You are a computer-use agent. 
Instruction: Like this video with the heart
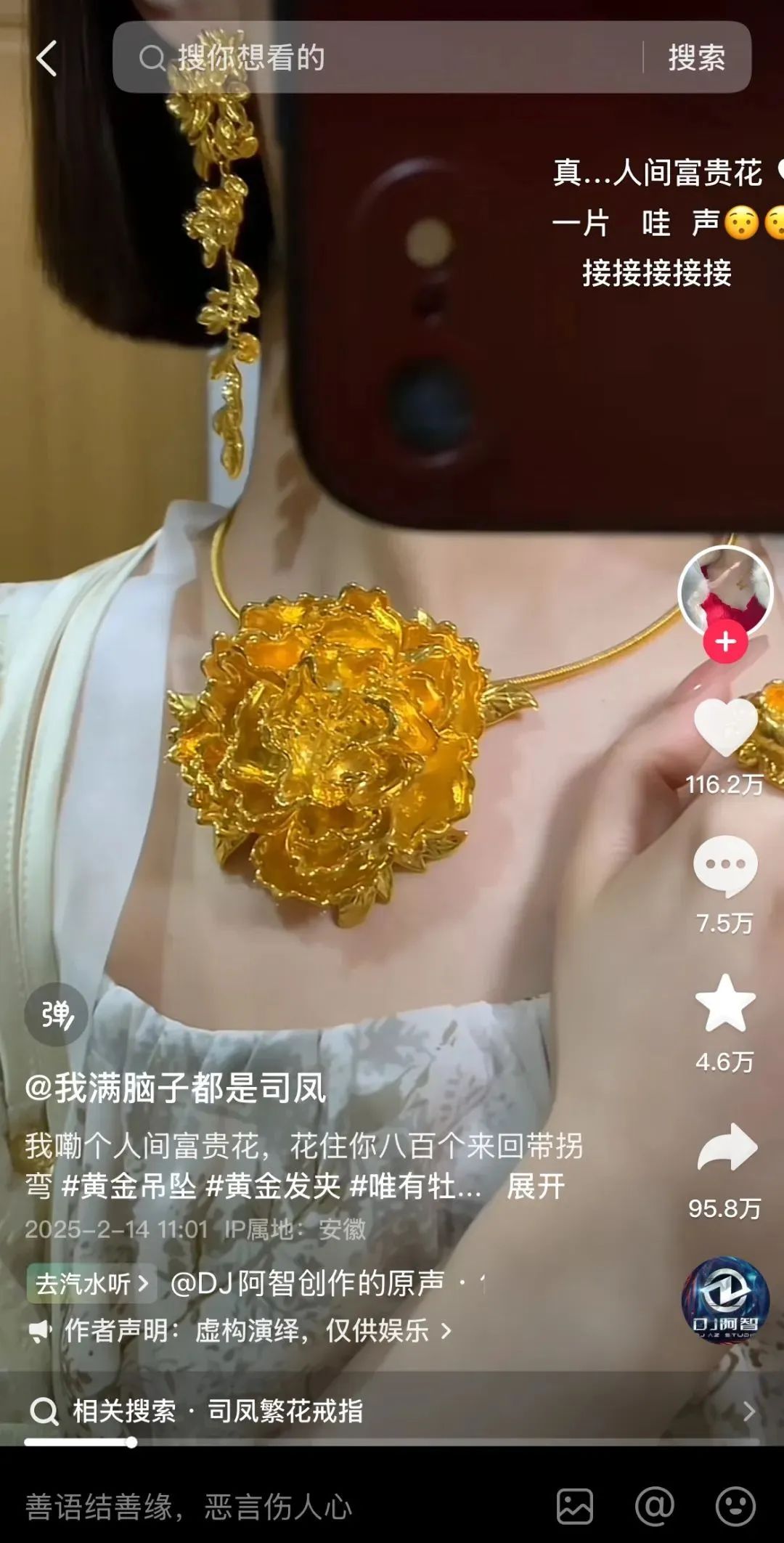725,728
